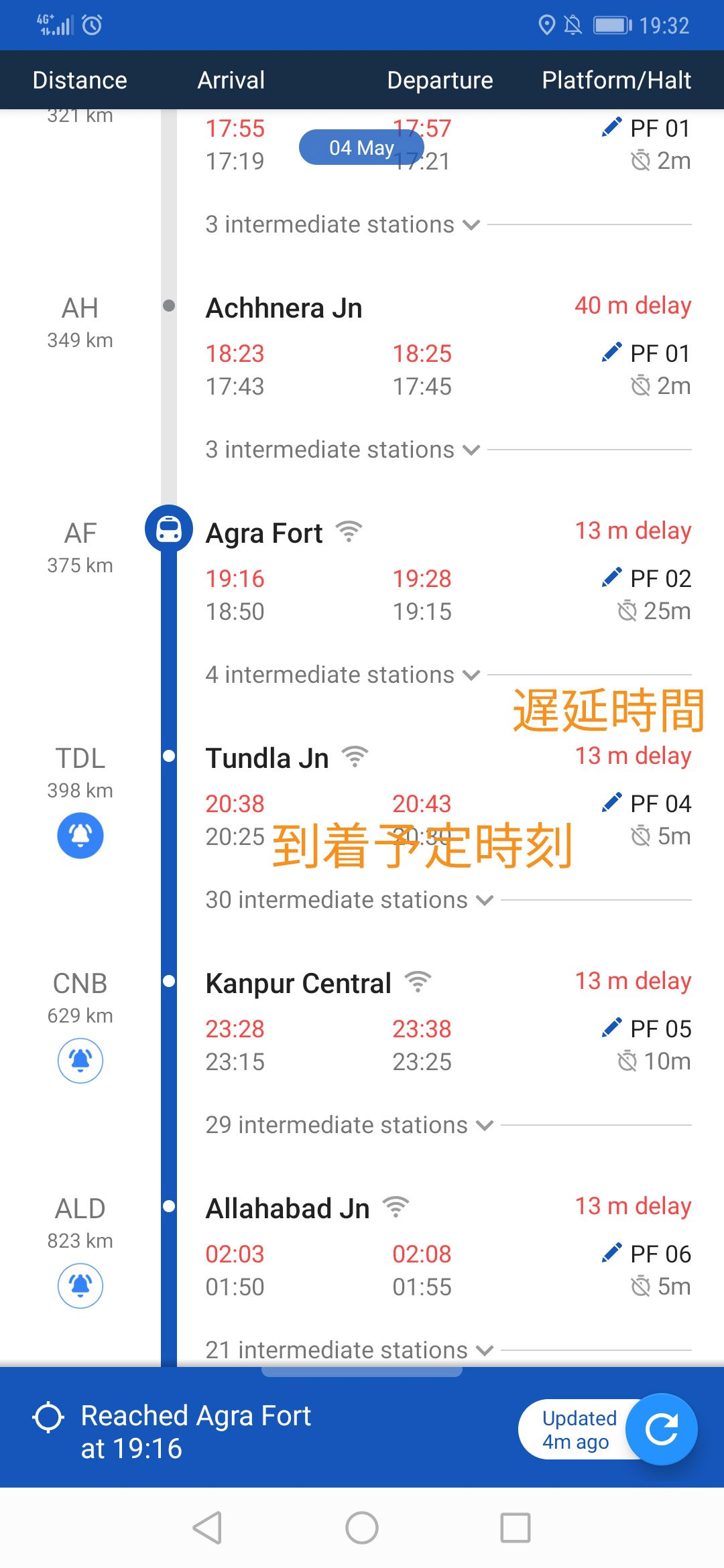Expand 30 intermediate stations after Tundla Jn
This screenshot has width=724, height=1568.
coord(349,900)
